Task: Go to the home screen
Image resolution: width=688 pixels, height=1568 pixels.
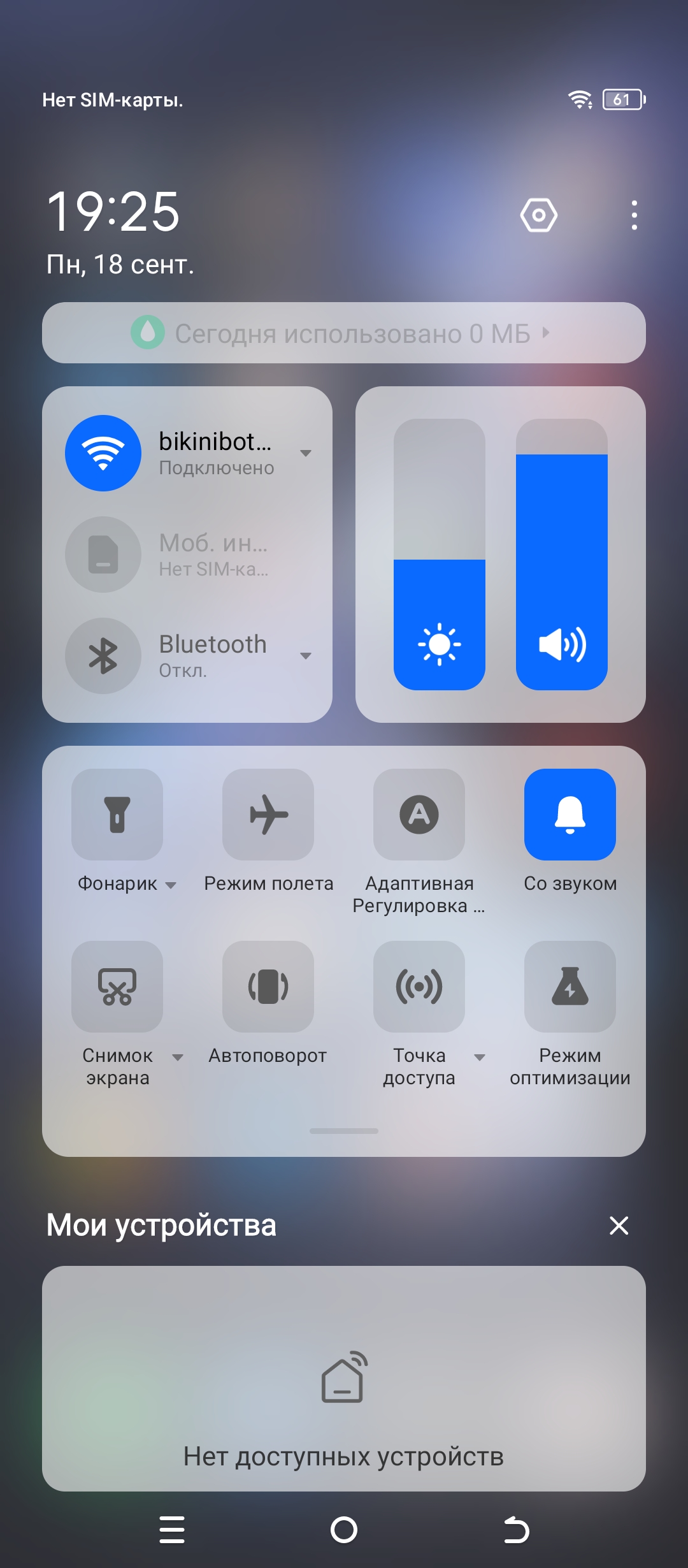Action: point(344,1530)
